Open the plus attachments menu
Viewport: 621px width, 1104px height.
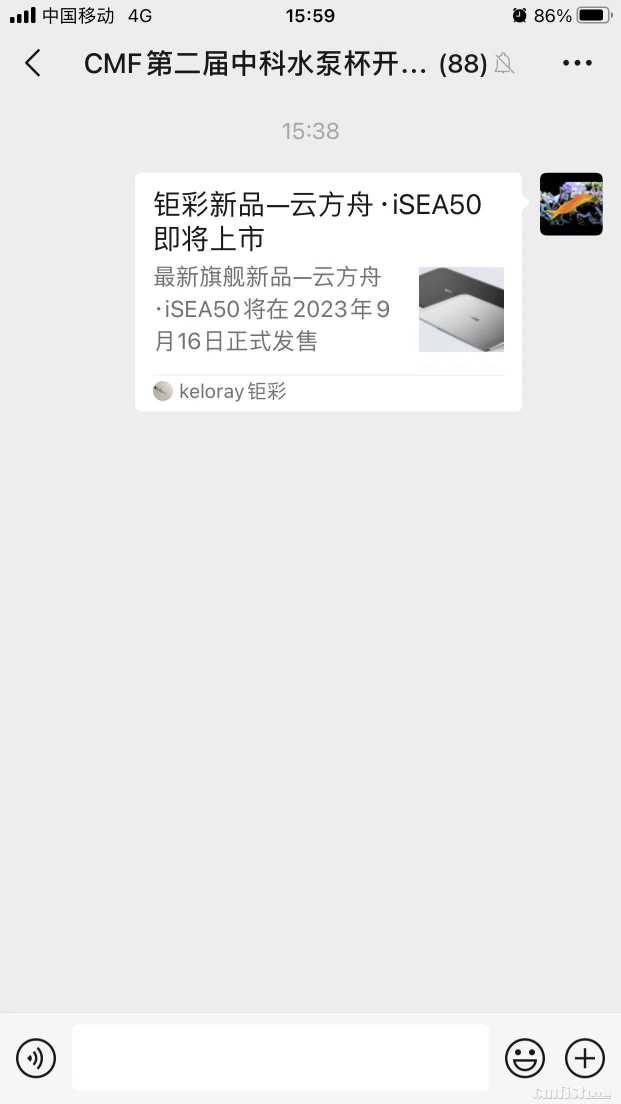coord(585,1057)
